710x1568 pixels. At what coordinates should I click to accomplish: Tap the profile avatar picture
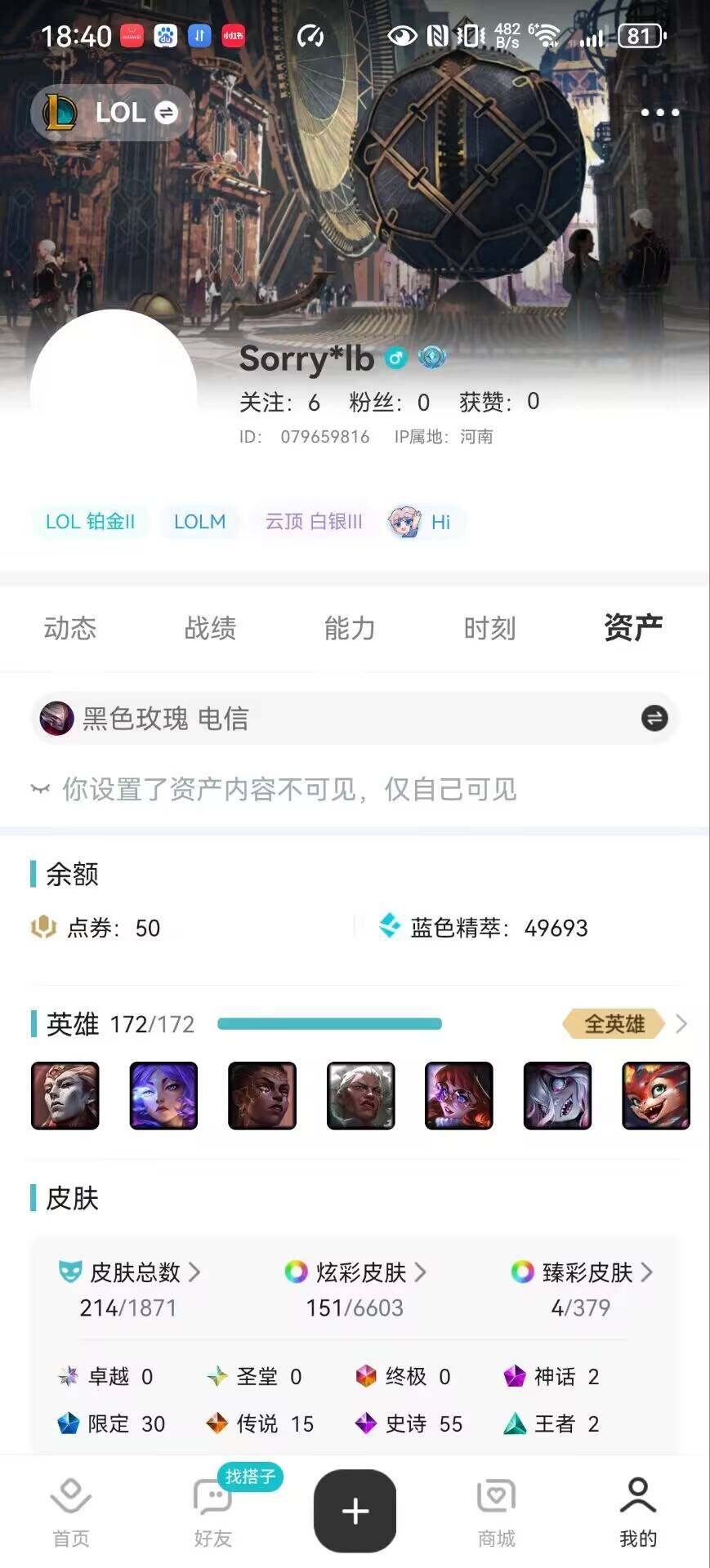pos(114,390)
